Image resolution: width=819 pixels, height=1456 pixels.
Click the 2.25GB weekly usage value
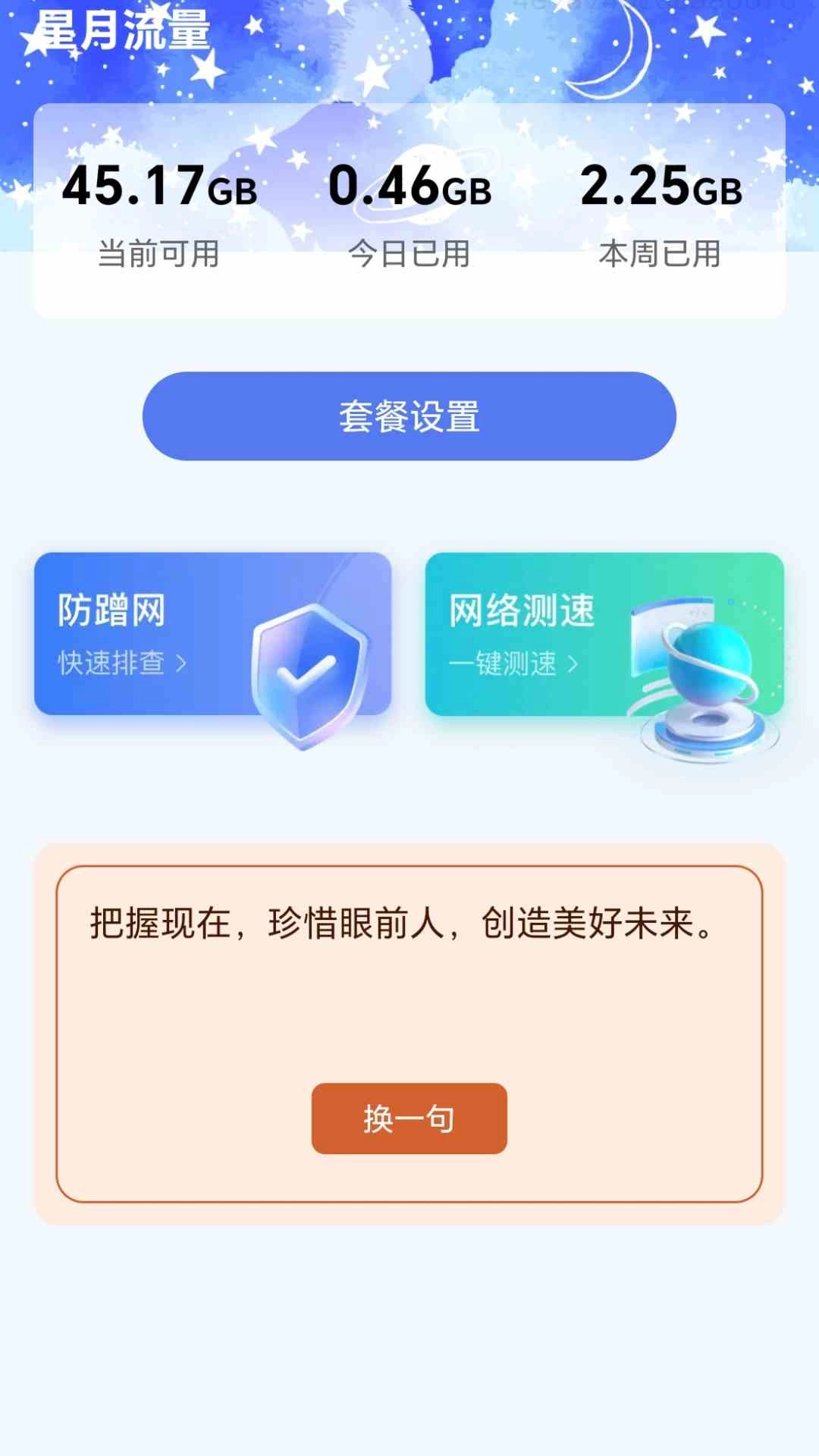[657, 190]
